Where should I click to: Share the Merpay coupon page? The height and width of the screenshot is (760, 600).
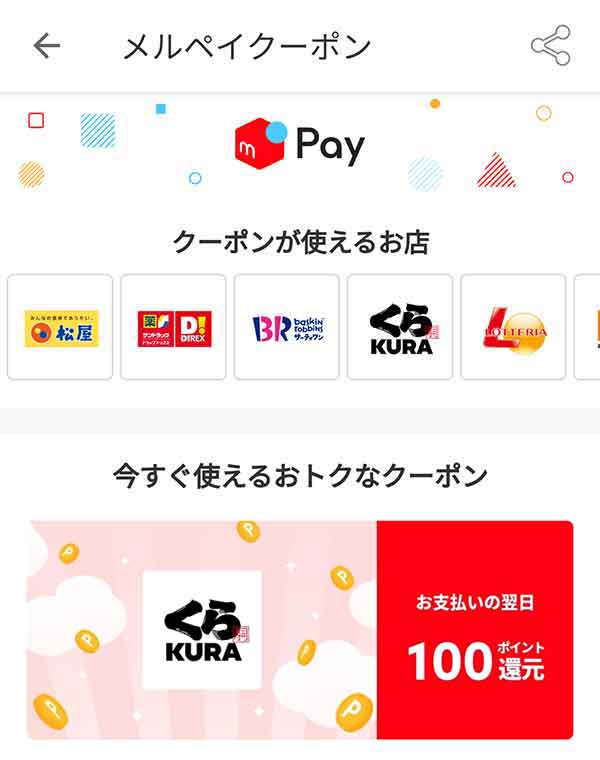(x=550, y=46)
